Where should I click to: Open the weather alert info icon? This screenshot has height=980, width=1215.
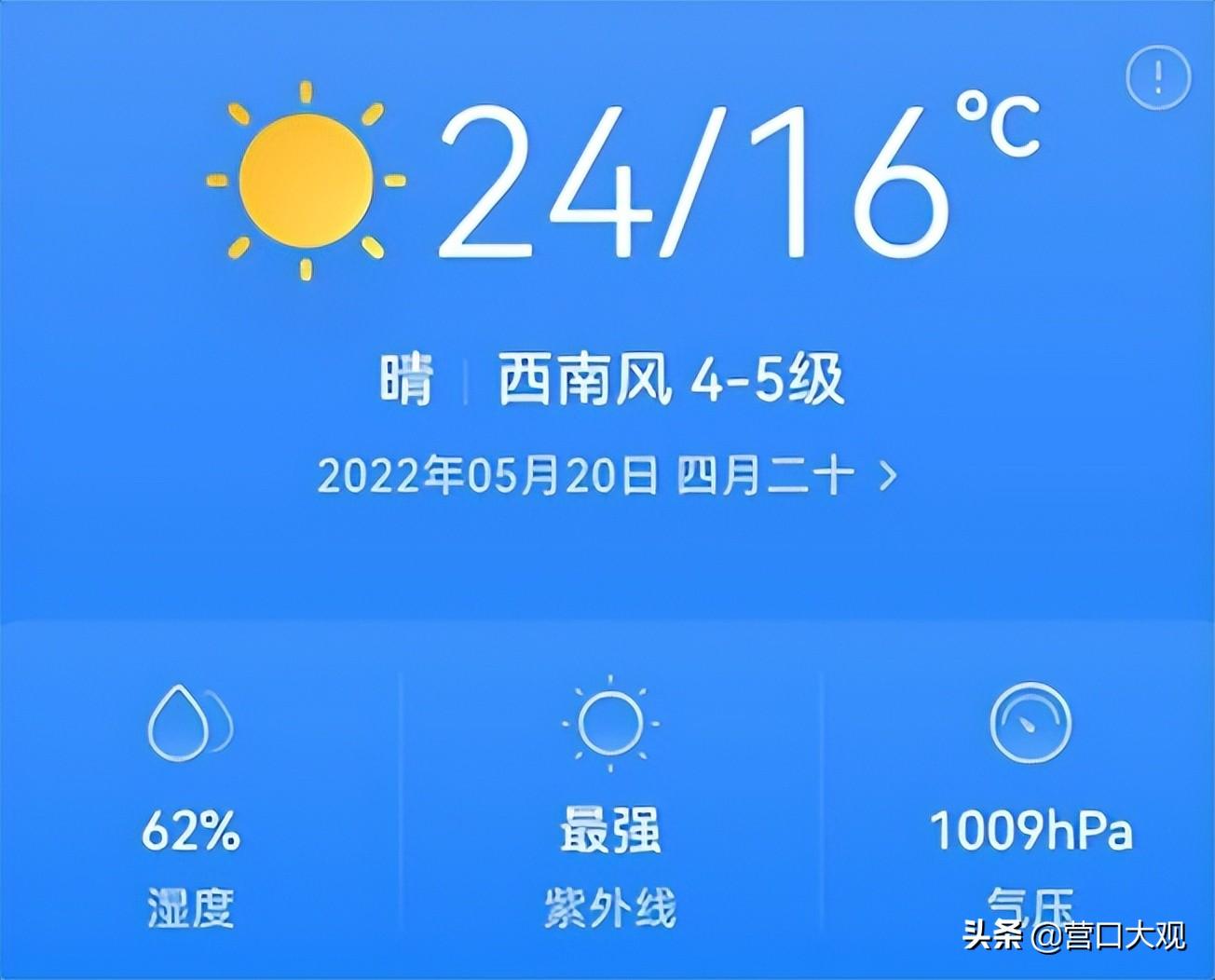point(1158,76)
